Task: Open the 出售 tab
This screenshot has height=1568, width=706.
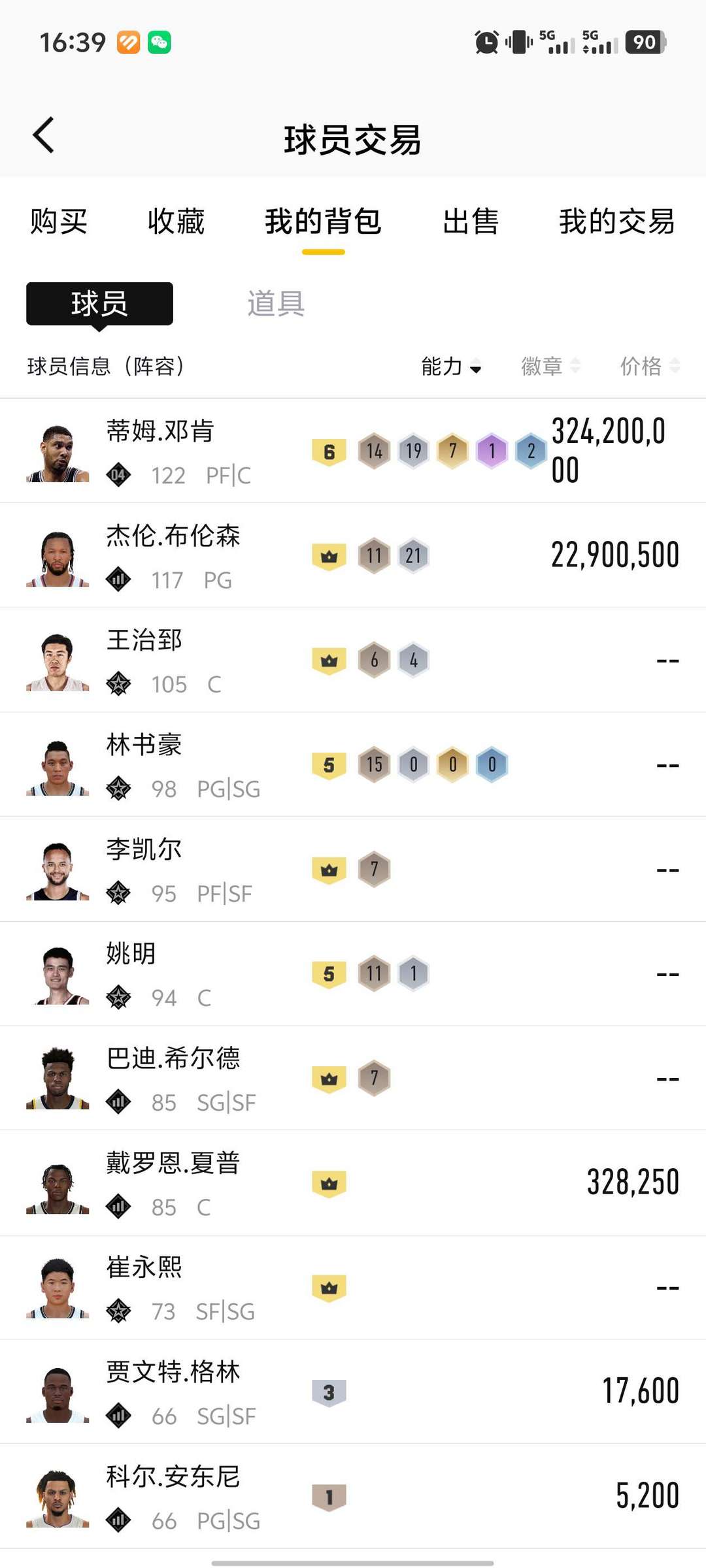Action: [x=471, y=221]
